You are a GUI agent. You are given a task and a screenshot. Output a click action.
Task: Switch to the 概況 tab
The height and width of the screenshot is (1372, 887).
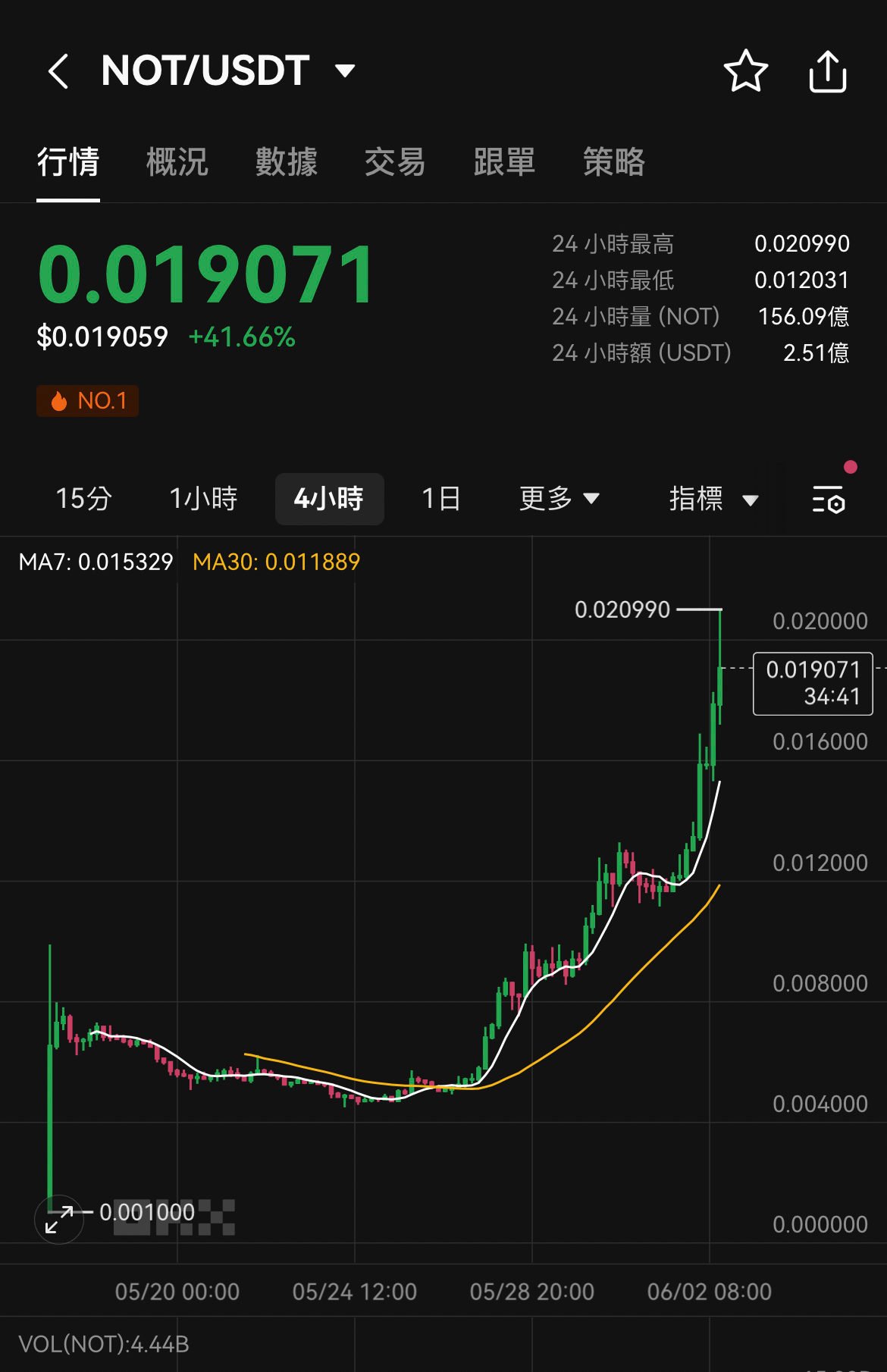[x=177, y=162]
